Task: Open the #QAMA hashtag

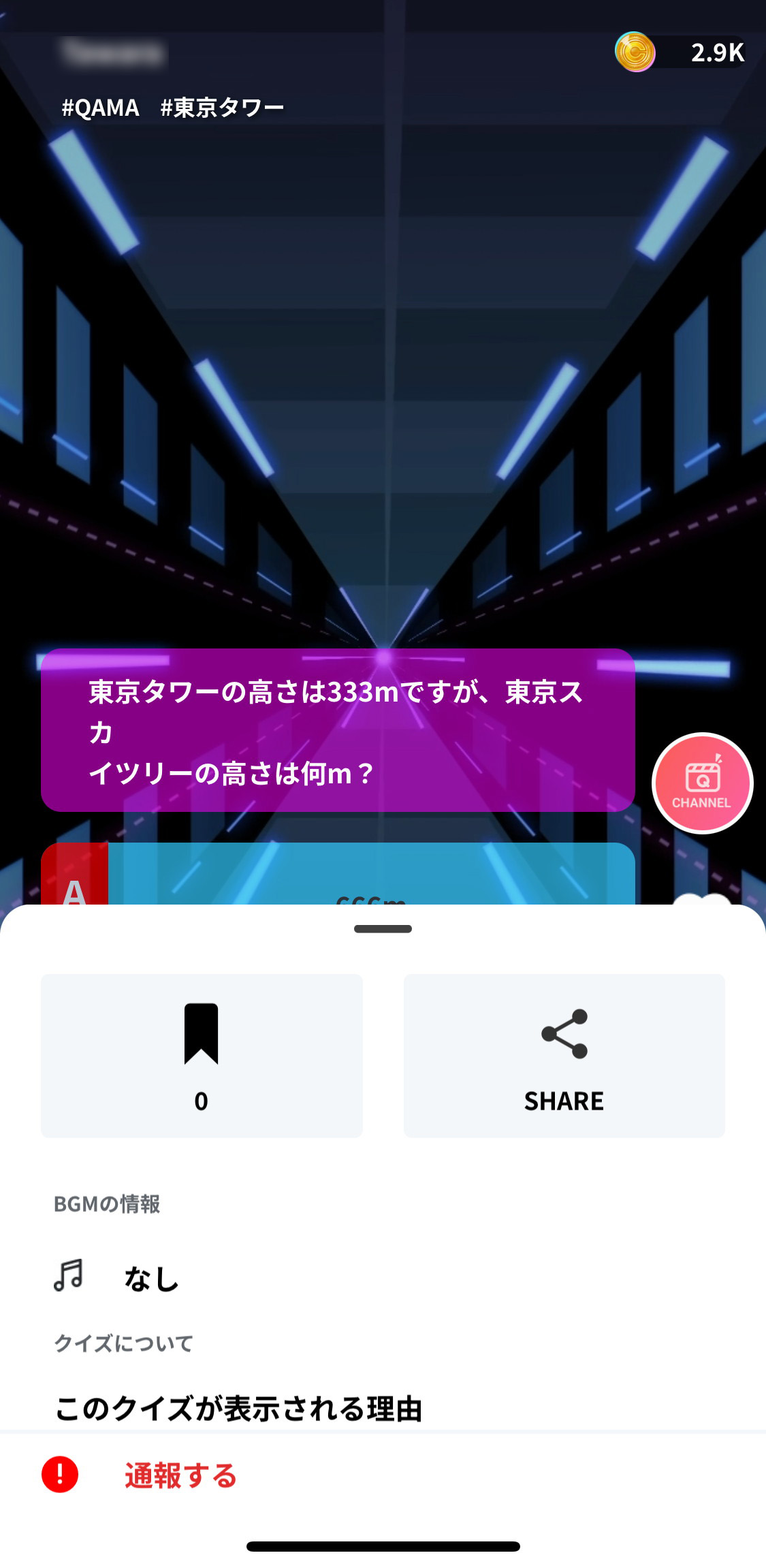Action: (x=100, y=108)
